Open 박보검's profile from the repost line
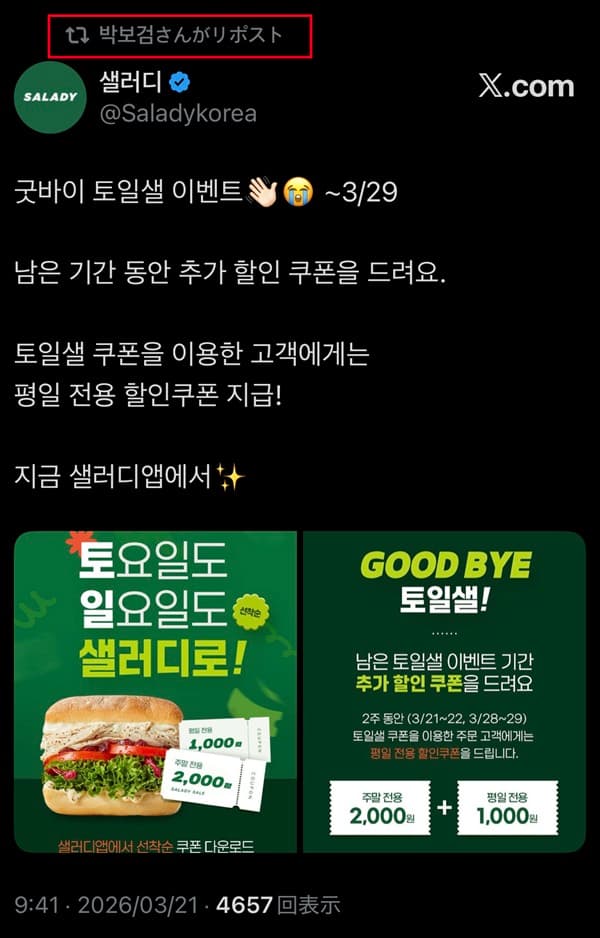The width and height of the screenshot is (600, 938). pyautogui.click(x=190, y=36)
